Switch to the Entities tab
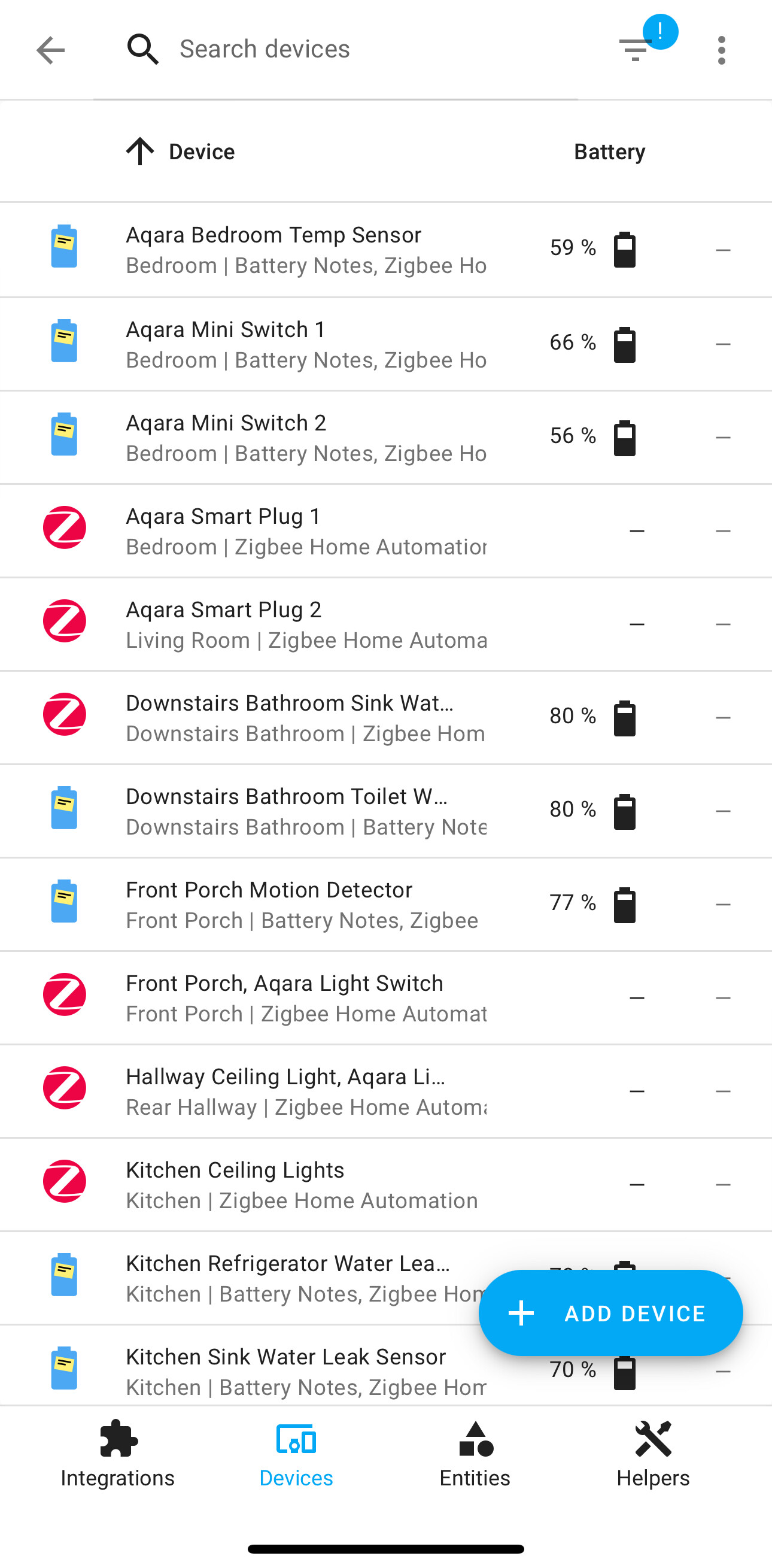The image size is (772, 1568). pyautogui.click(x=475, y=1455)
